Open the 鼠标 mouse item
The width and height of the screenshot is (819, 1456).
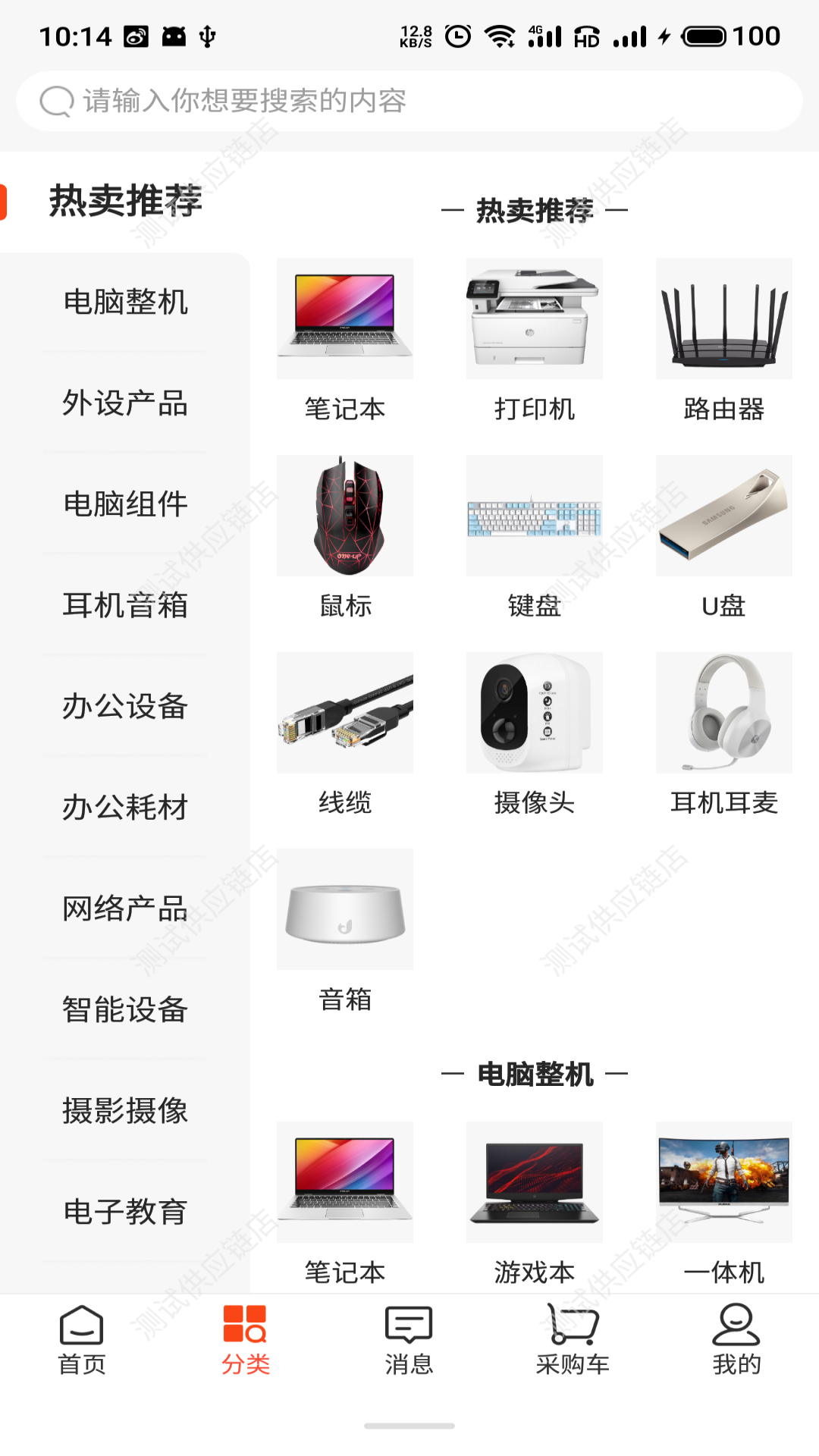[345, 516]
